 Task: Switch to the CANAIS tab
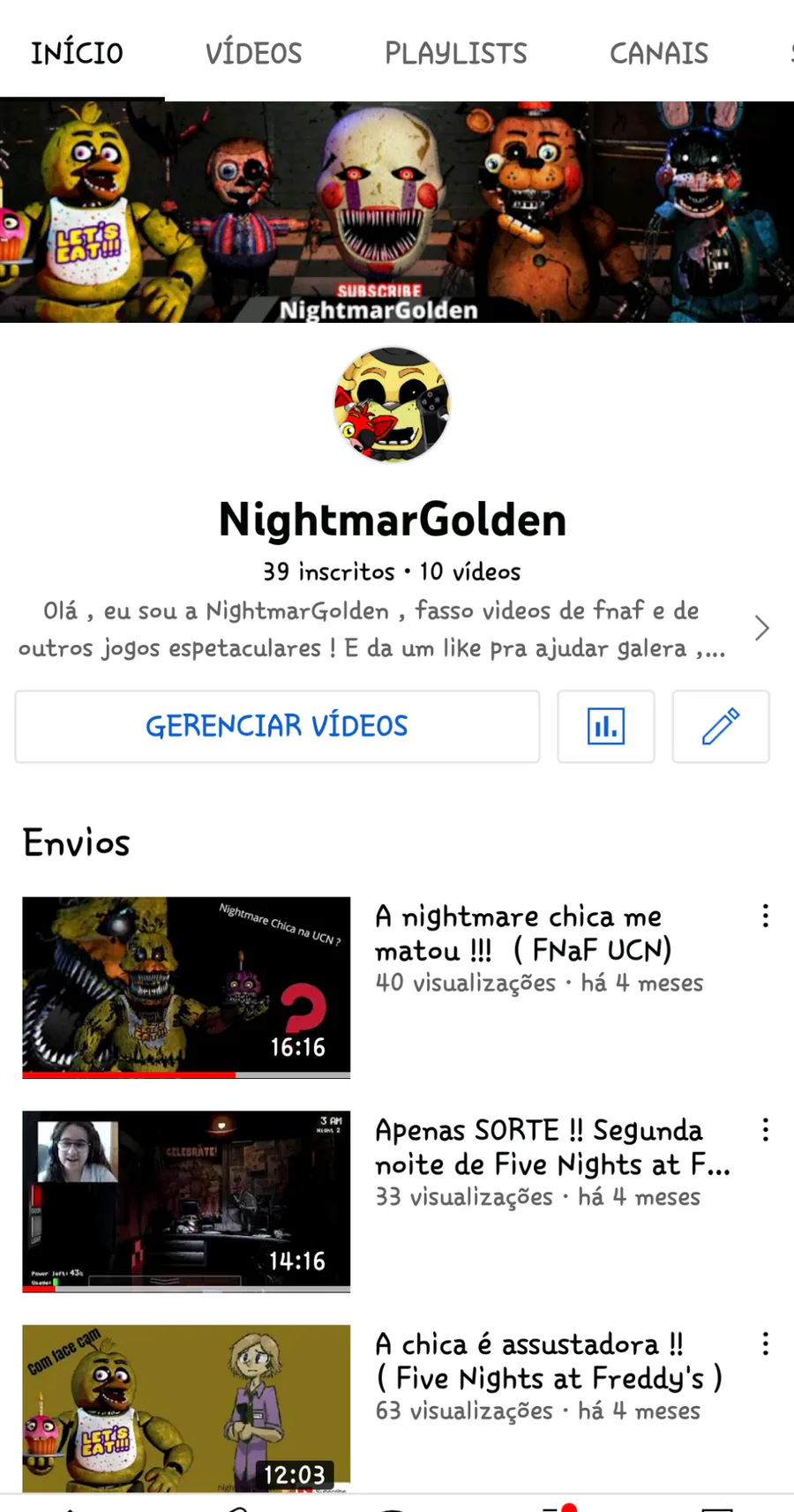pyautogui.click(x=658, y=53)
